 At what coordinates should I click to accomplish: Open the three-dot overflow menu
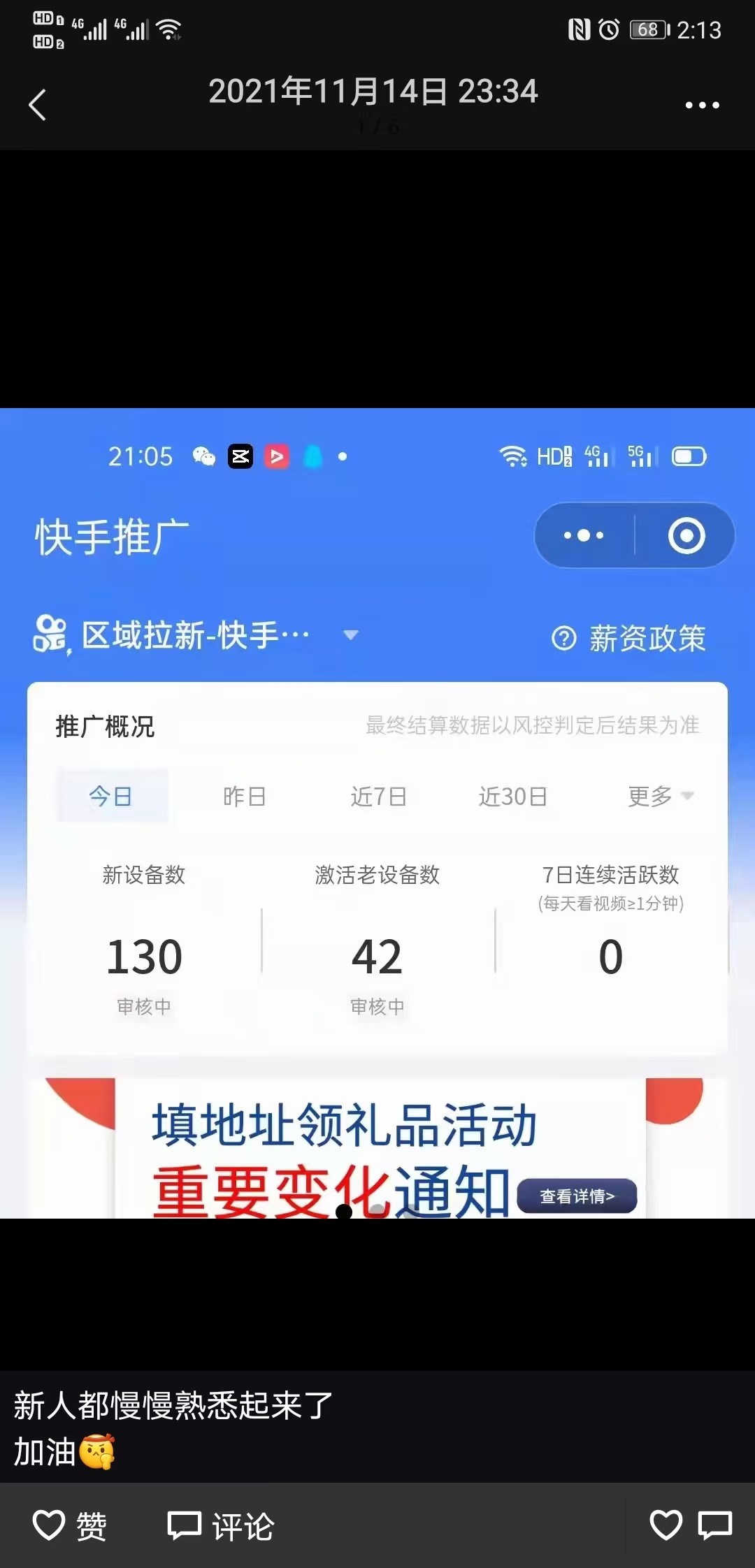click(702, 105)
